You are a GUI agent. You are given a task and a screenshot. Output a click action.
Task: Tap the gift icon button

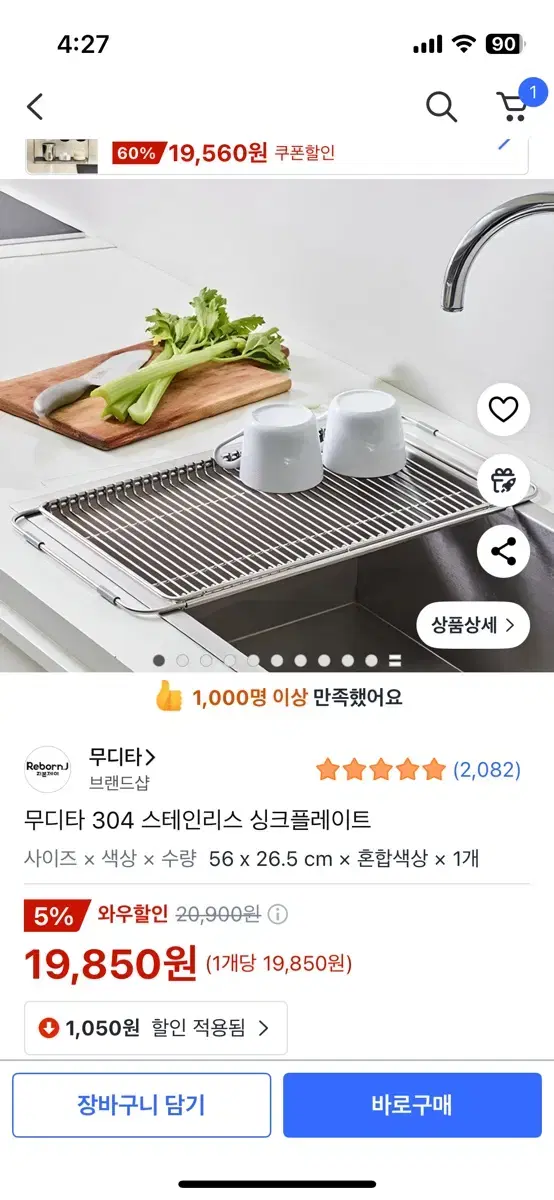tap(503, 480)
